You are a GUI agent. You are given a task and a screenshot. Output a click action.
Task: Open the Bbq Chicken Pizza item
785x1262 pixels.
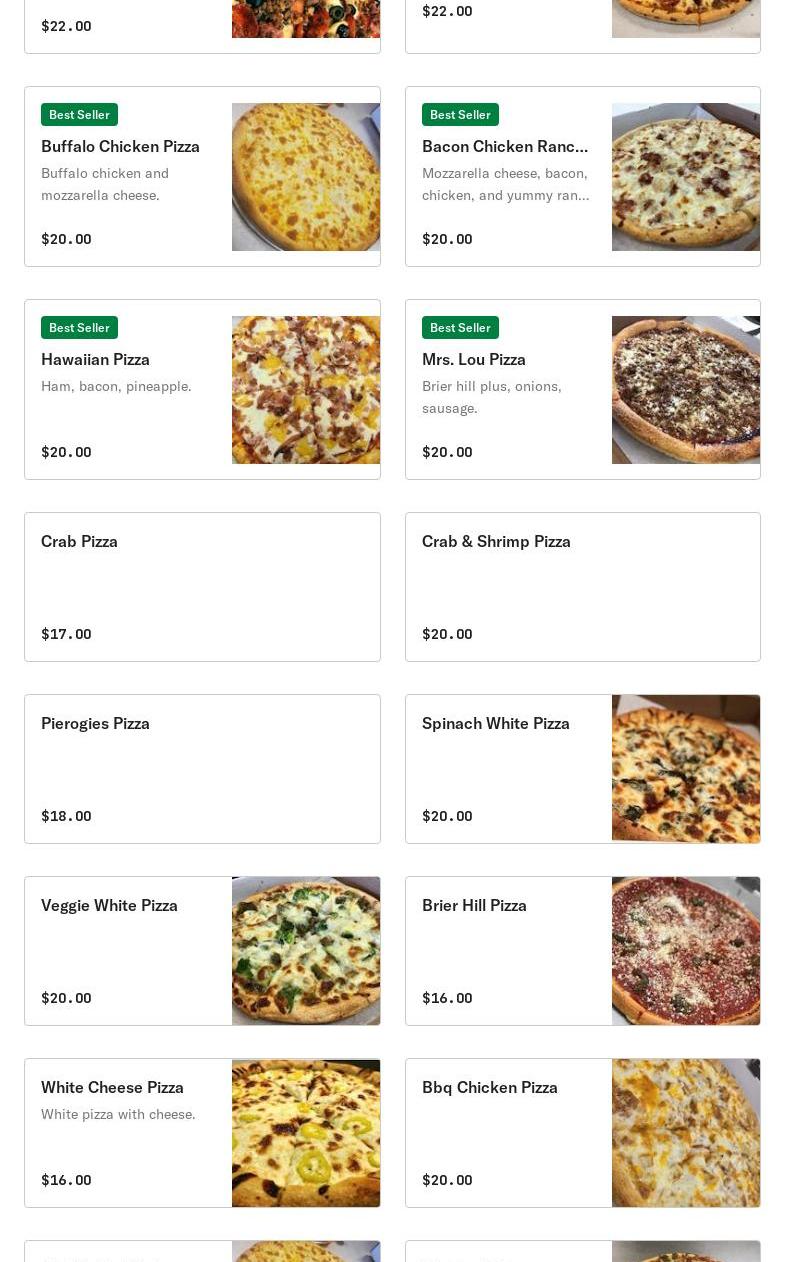coord(582,1133)
